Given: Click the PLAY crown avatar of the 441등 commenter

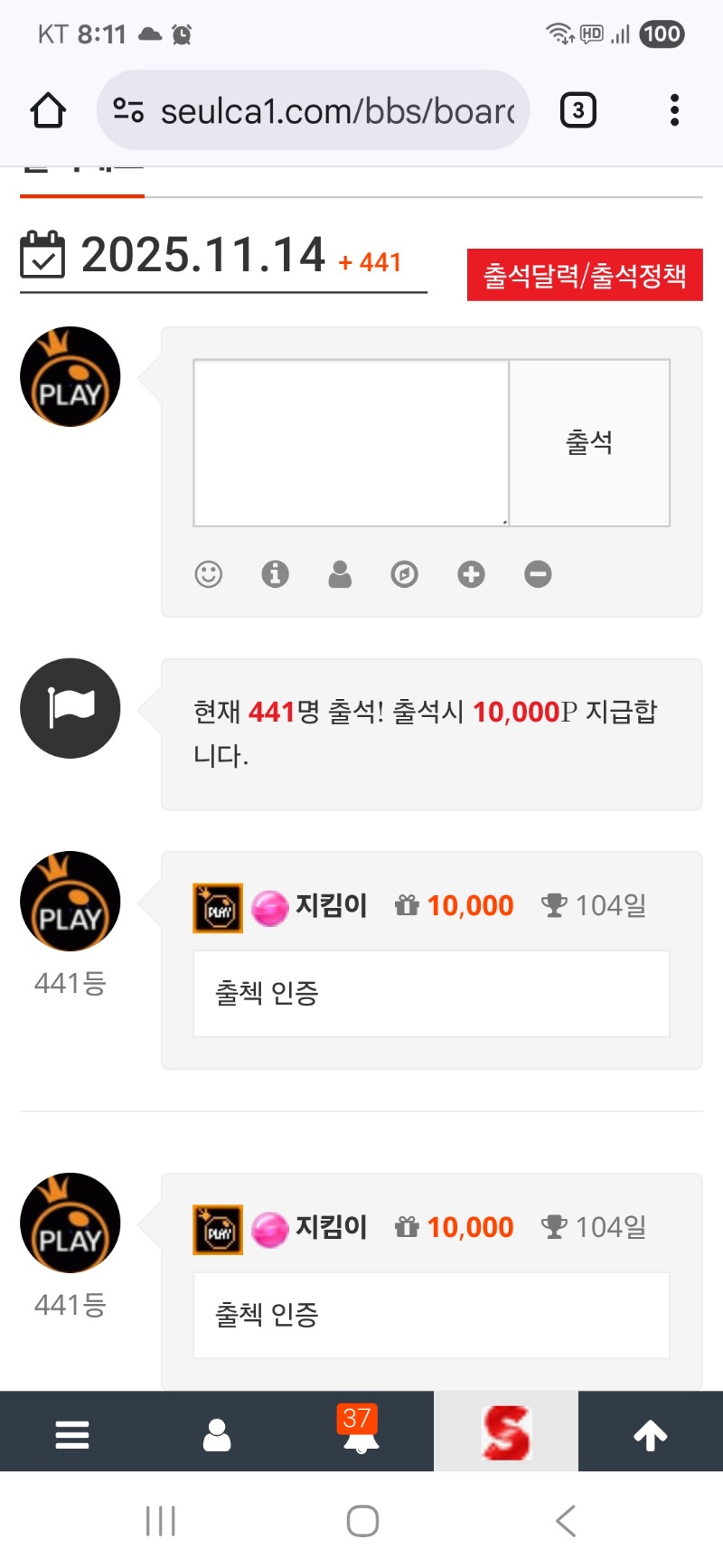Looking at the screenshot, I should (x=70, y=901).
